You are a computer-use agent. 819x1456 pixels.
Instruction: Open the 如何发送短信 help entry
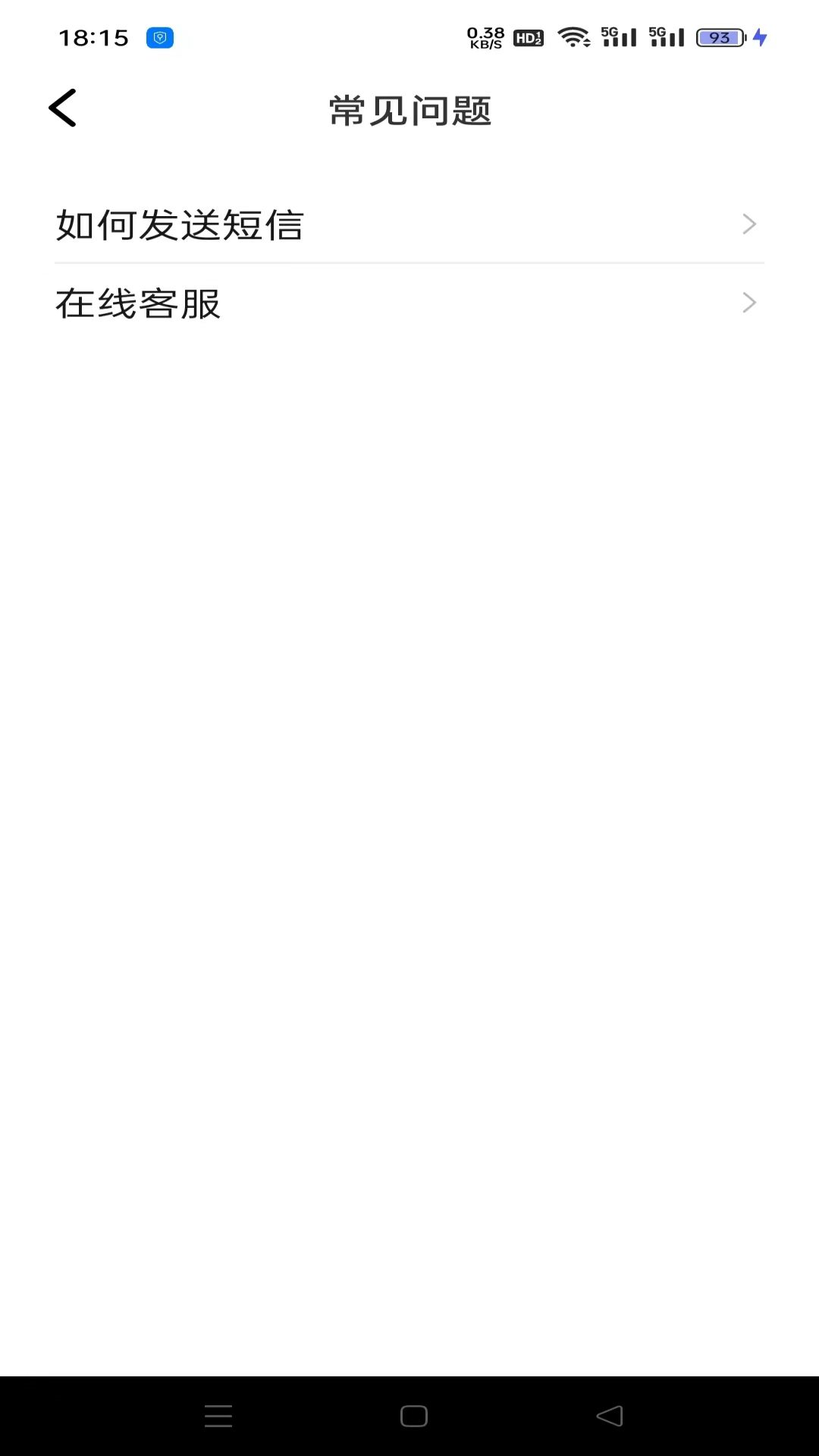(x=408, y=225)
